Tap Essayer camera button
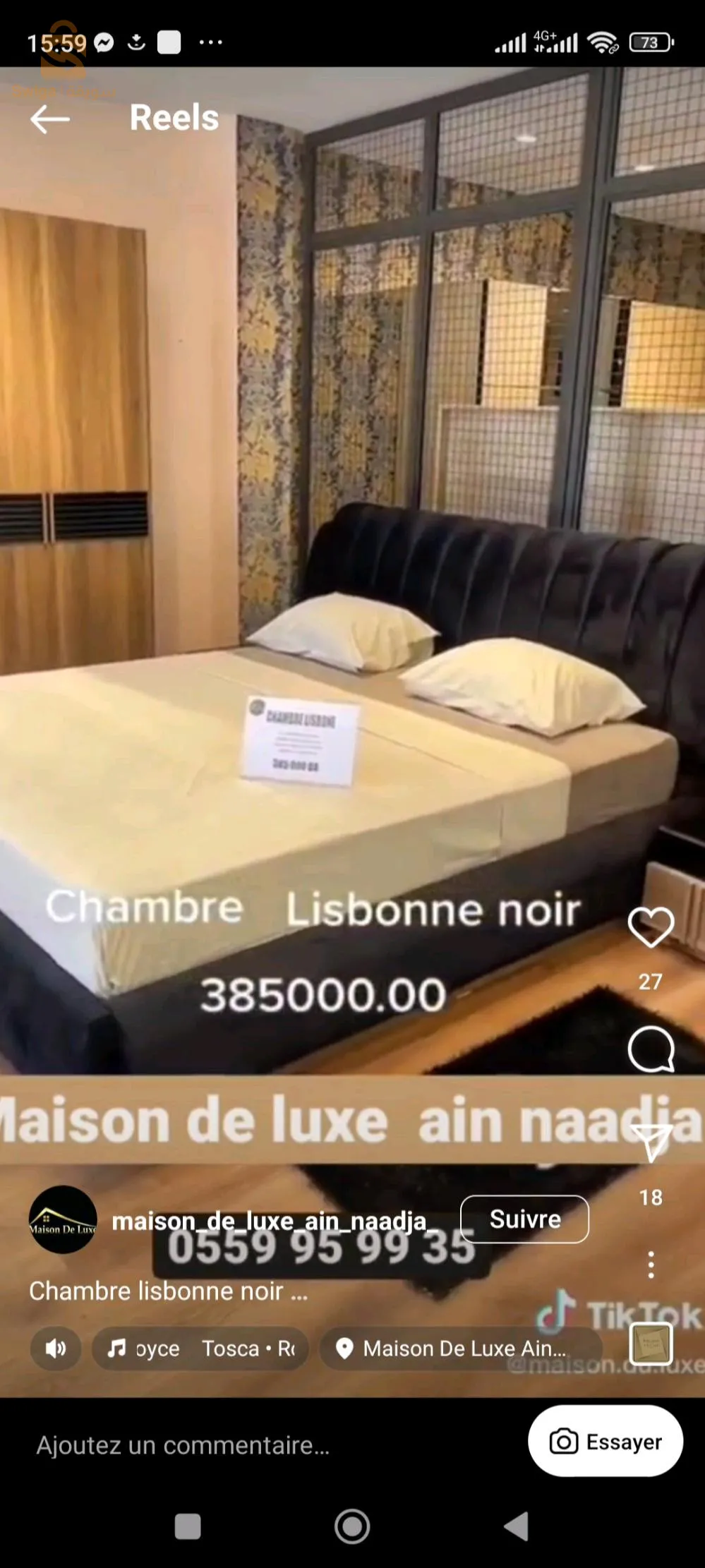The height and width of the screenshot is (1568, 705). tap(605, 1442)
